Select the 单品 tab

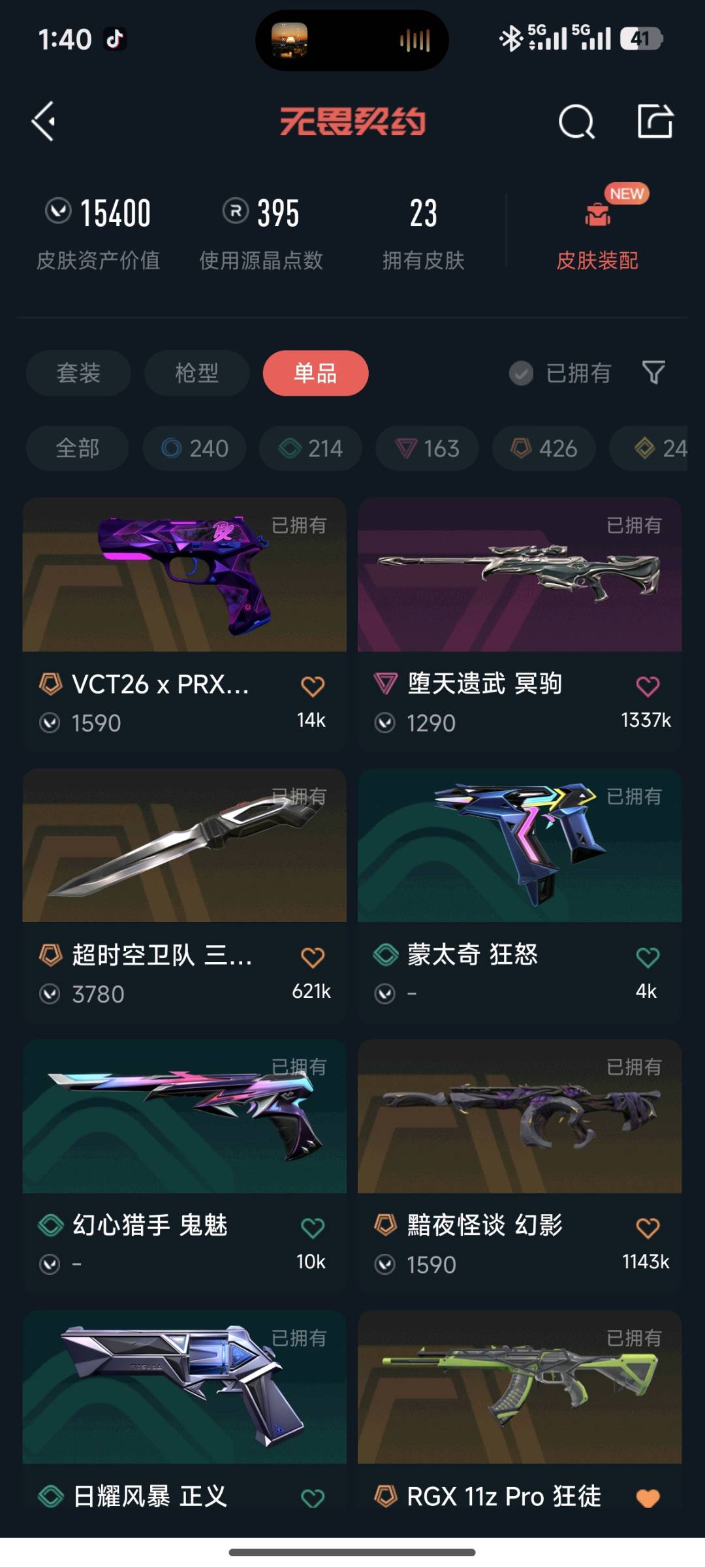315,373
